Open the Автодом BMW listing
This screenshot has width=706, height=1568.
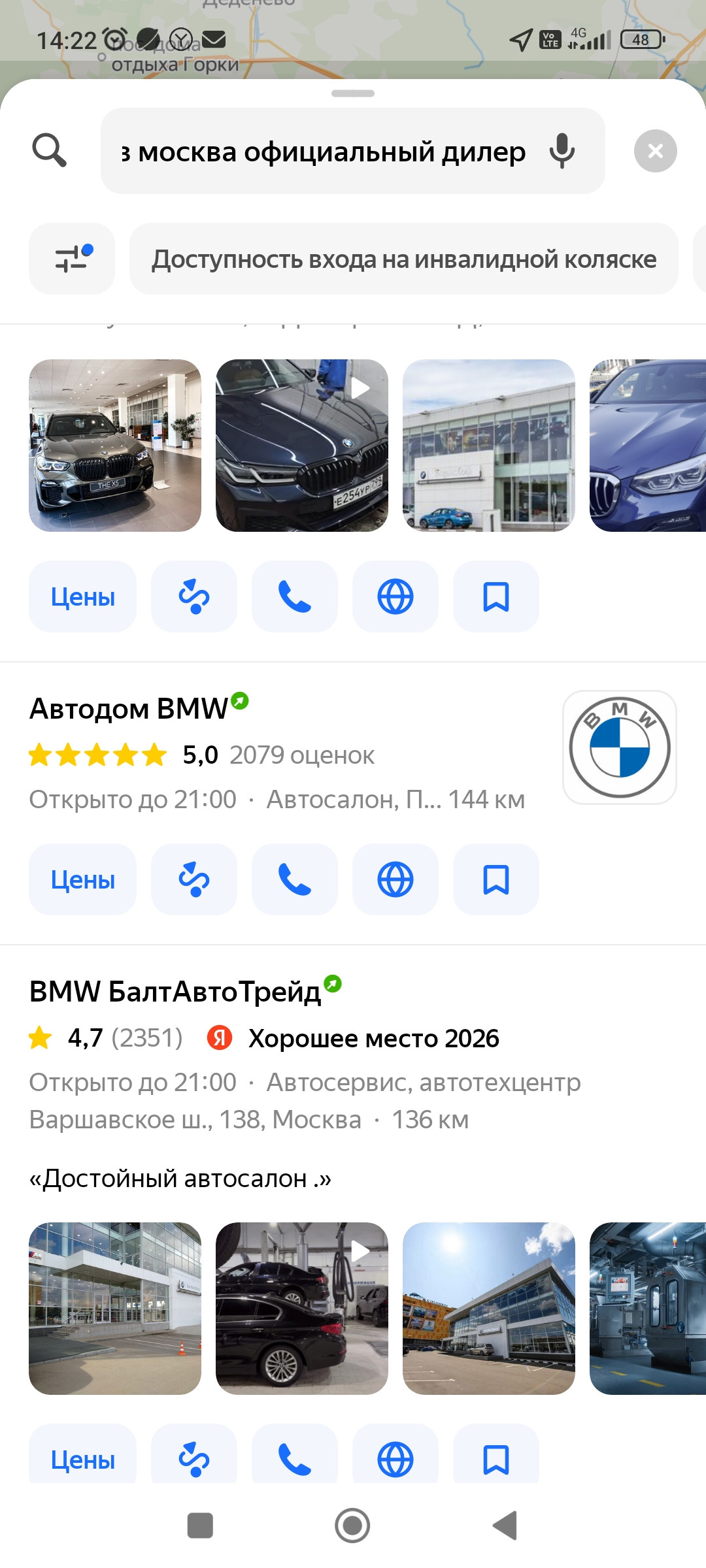129,709
